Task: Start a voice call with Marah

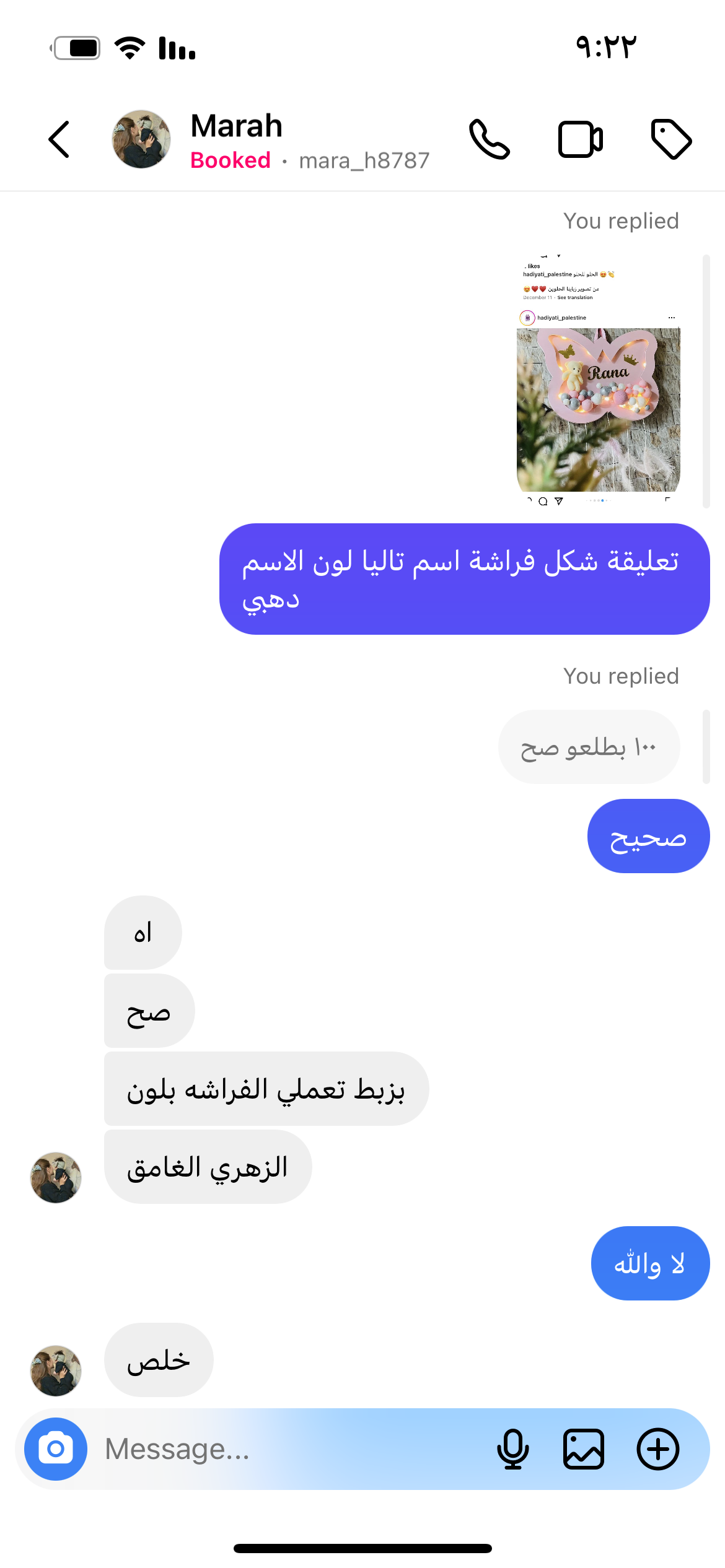Action: [x=489, y=139]
